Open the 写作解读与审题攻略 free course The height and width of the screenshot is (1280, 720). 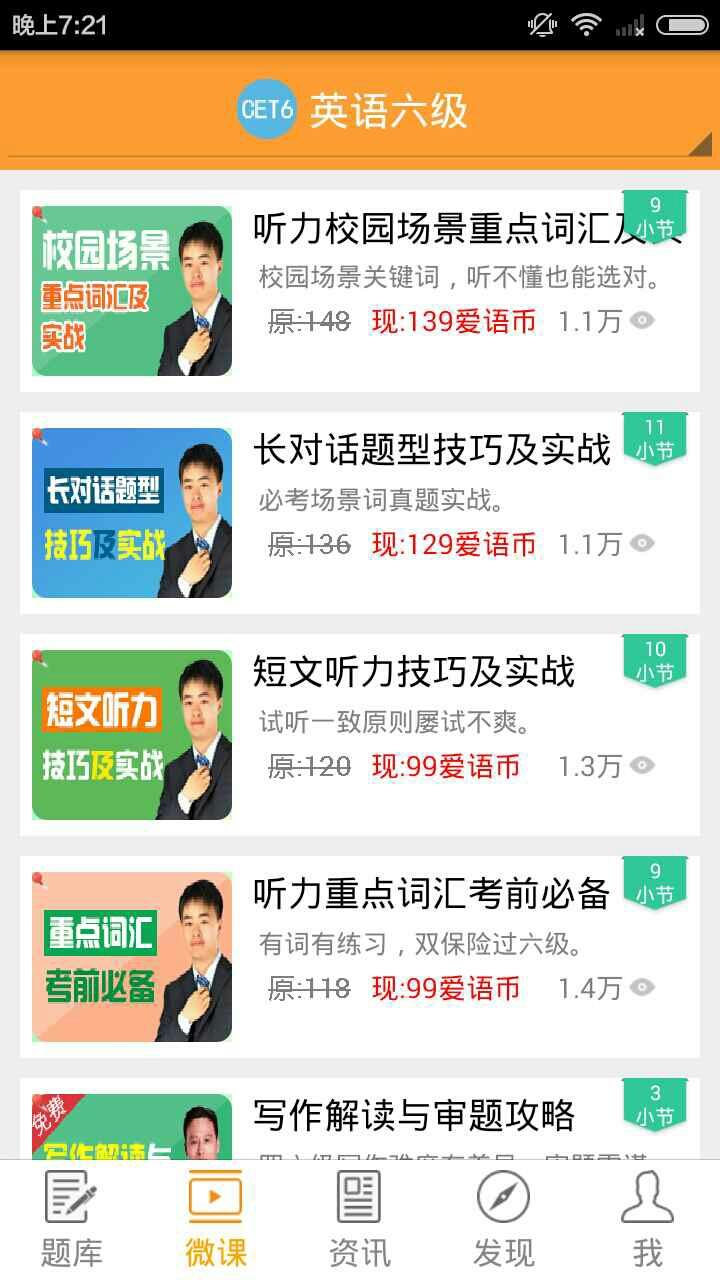[x=360, y=1118]
